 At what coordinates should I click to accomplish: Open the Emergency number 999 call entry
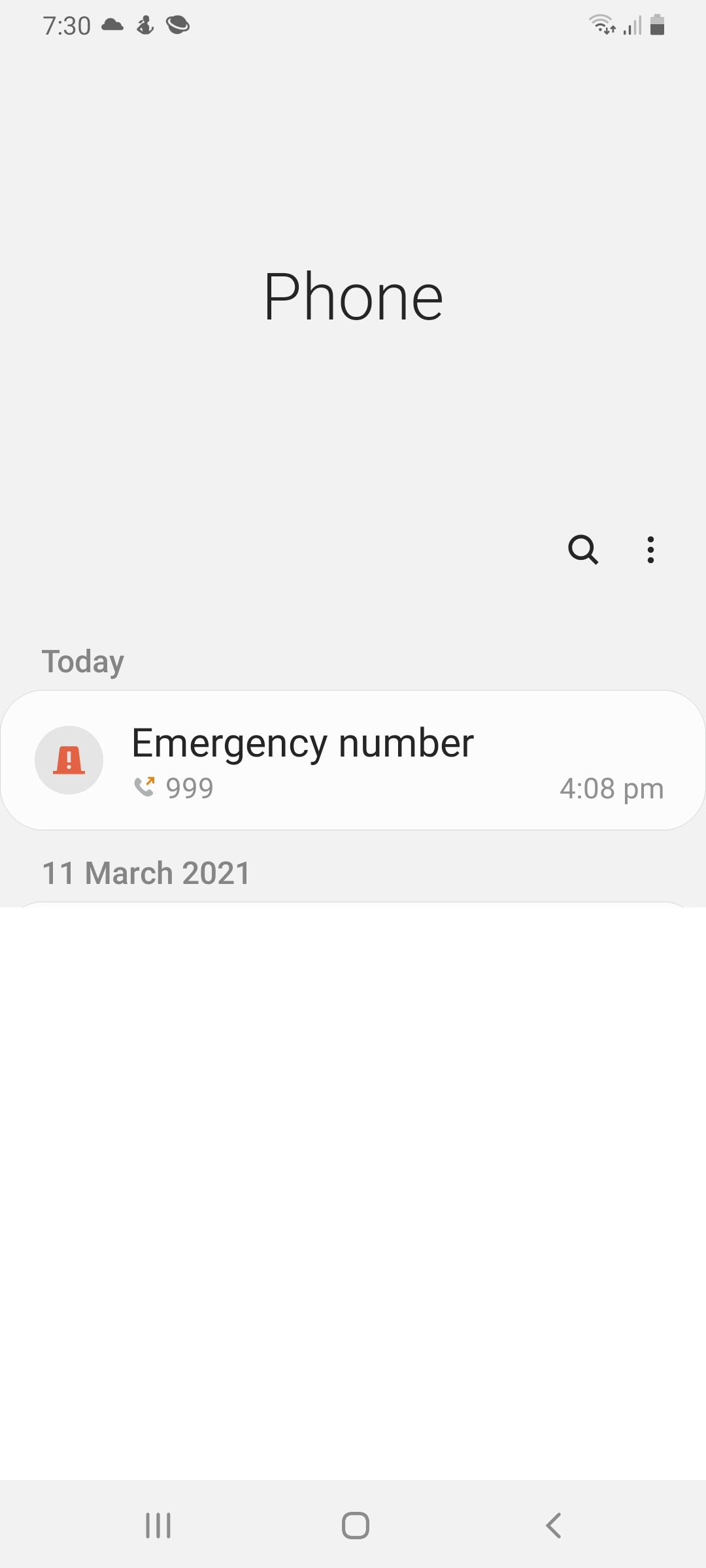pyautogui.click(x=353, y=760)
